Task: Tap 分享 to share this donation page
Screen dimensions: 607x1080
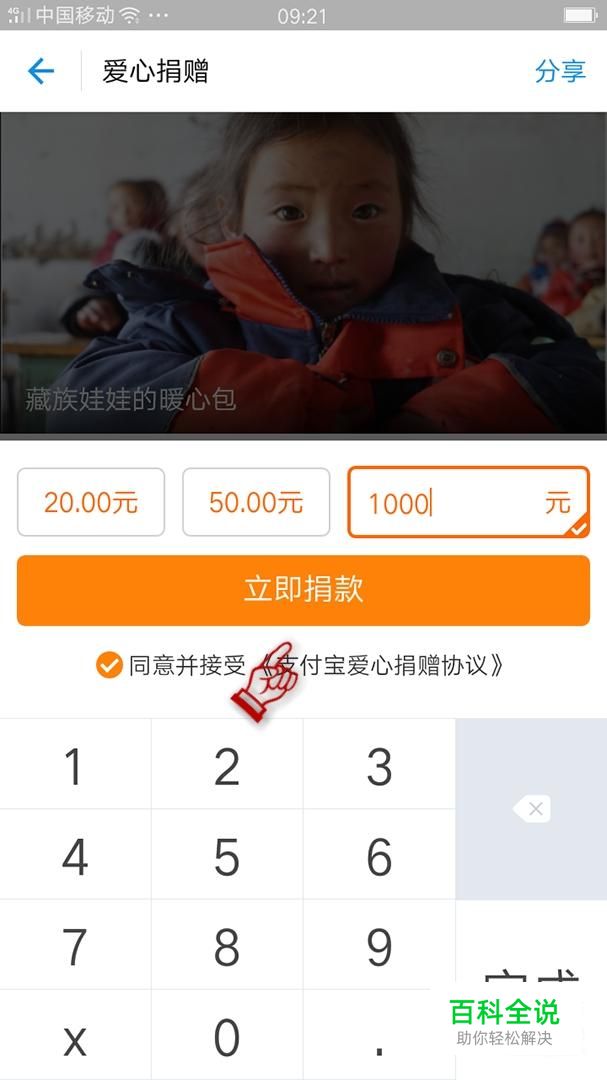Action: (x=560, y=71)
